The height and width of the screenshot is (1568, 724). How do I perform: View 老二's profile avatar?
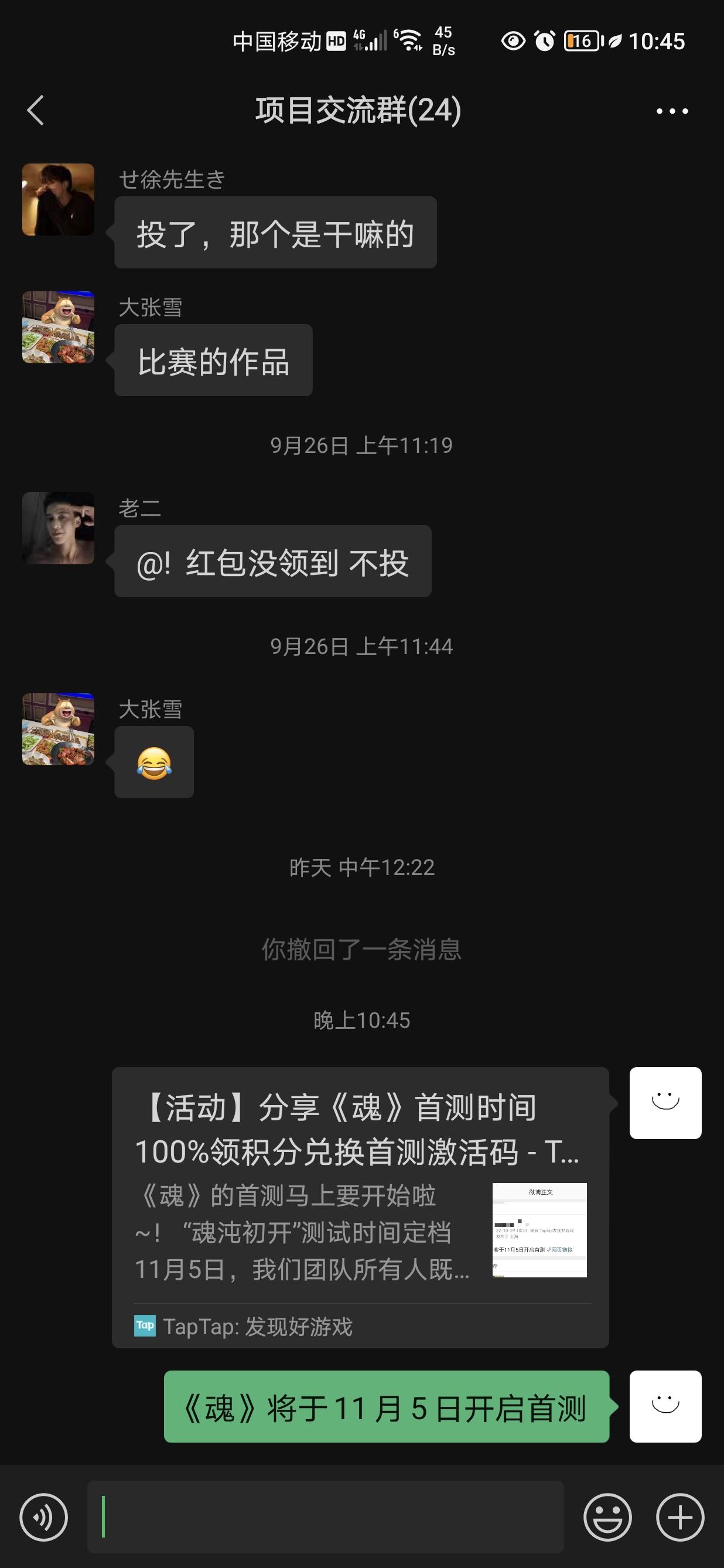(x=59, y=529)
